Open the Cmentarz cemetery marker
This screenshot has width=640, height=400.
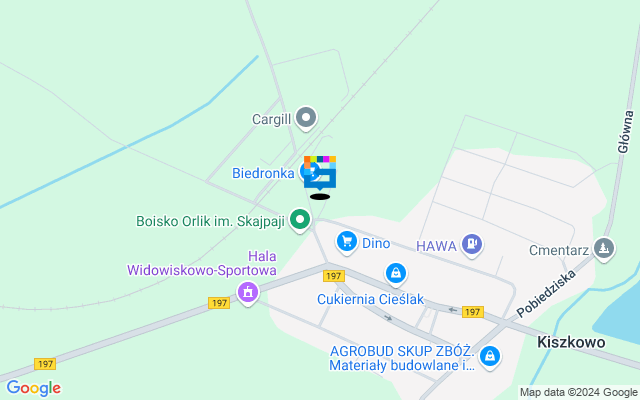point(603,248)
